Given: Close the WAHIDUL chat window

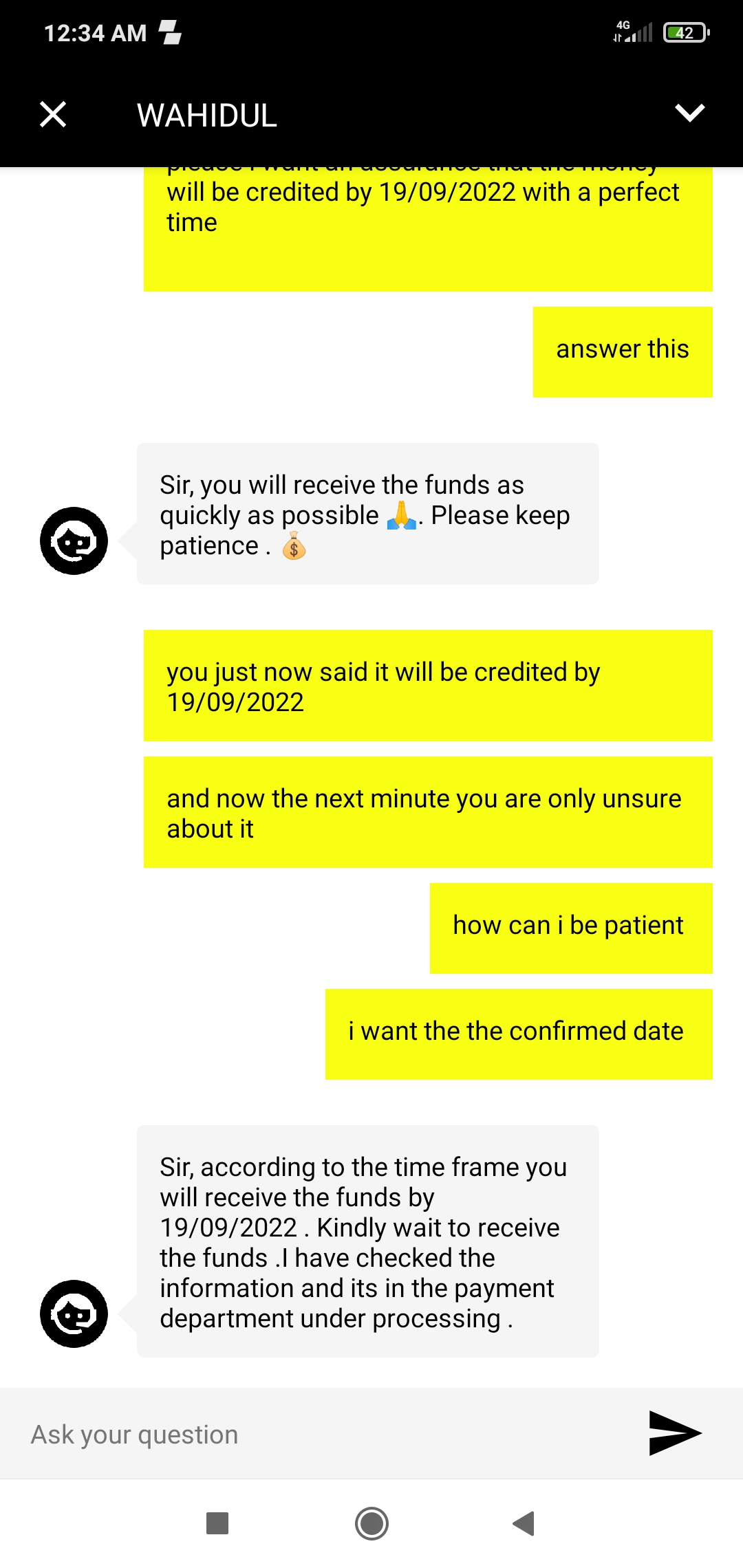Looking at the screenshot, I should pyautogui.click(x=53, y=114).
